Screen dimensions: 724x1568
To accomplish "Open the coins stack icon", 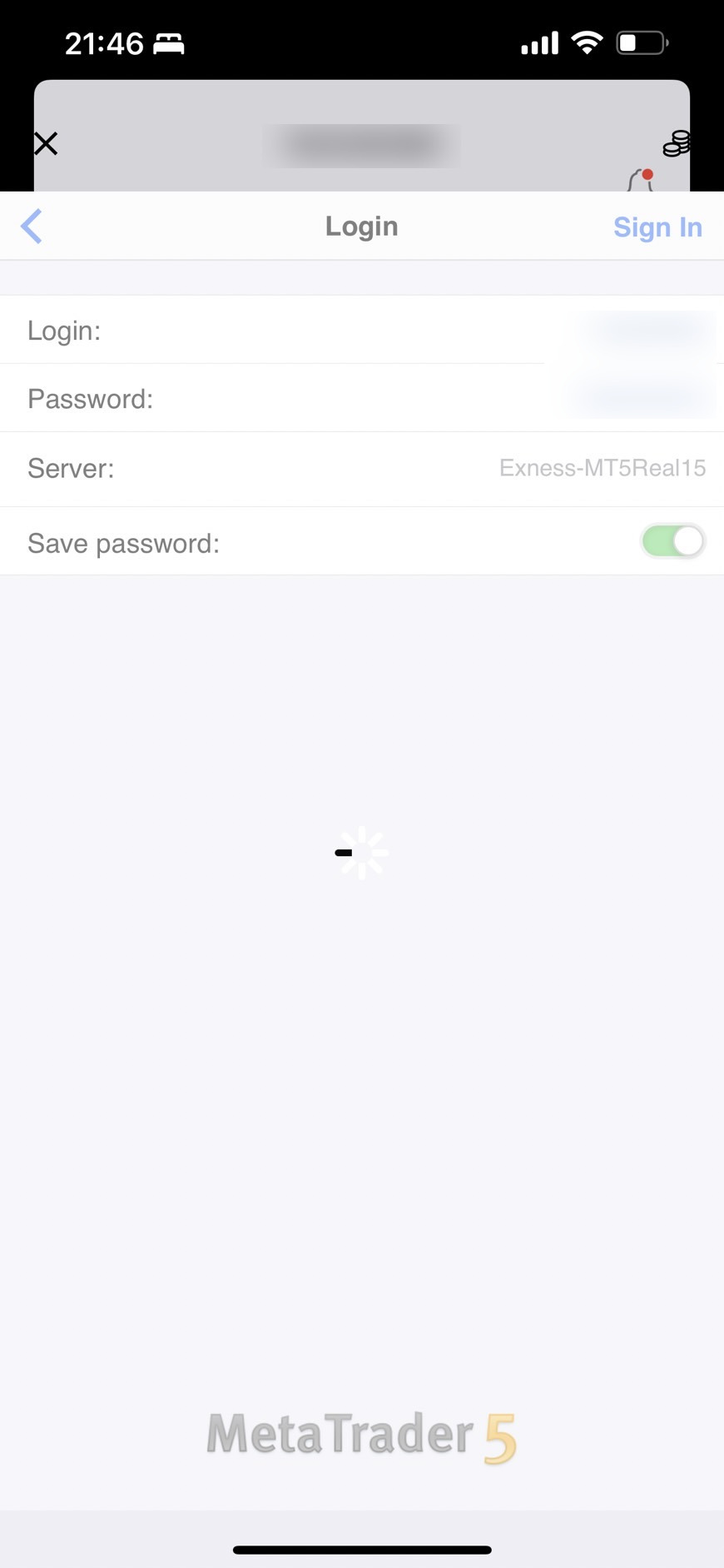I will tap(677, 144).
